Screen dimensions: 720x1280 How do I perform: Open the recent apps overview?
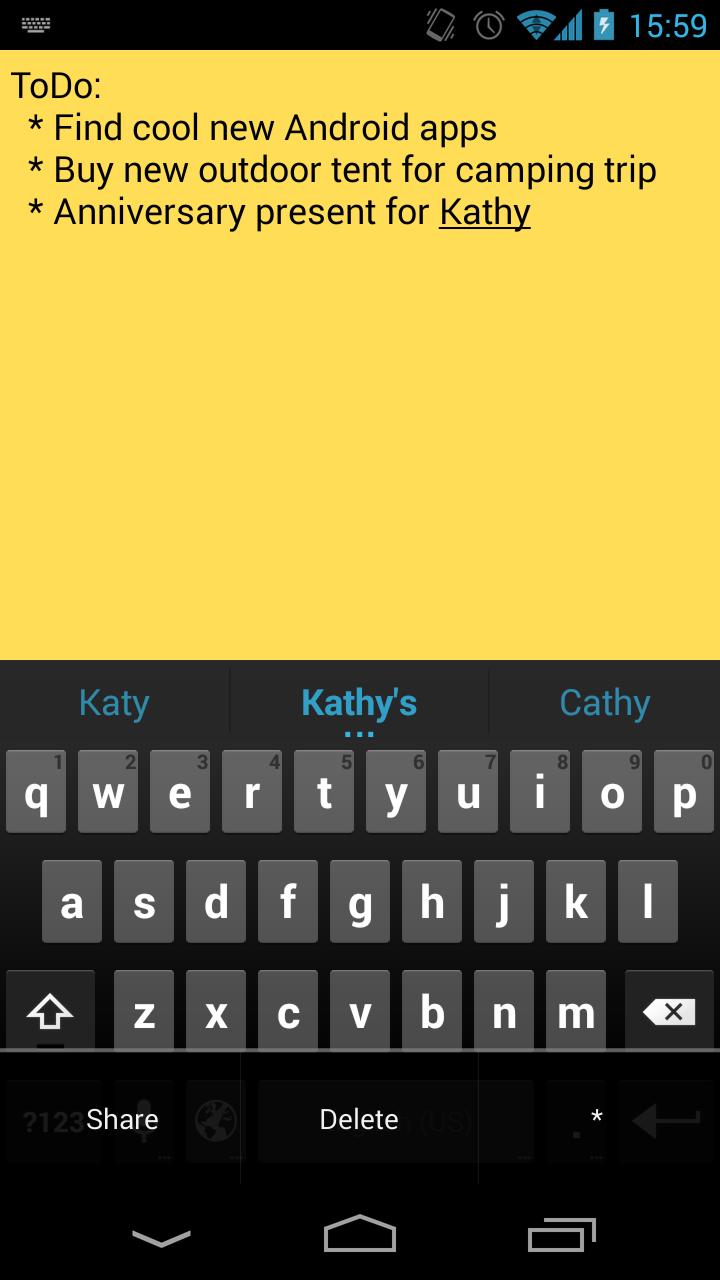[x=562, y=1237]
